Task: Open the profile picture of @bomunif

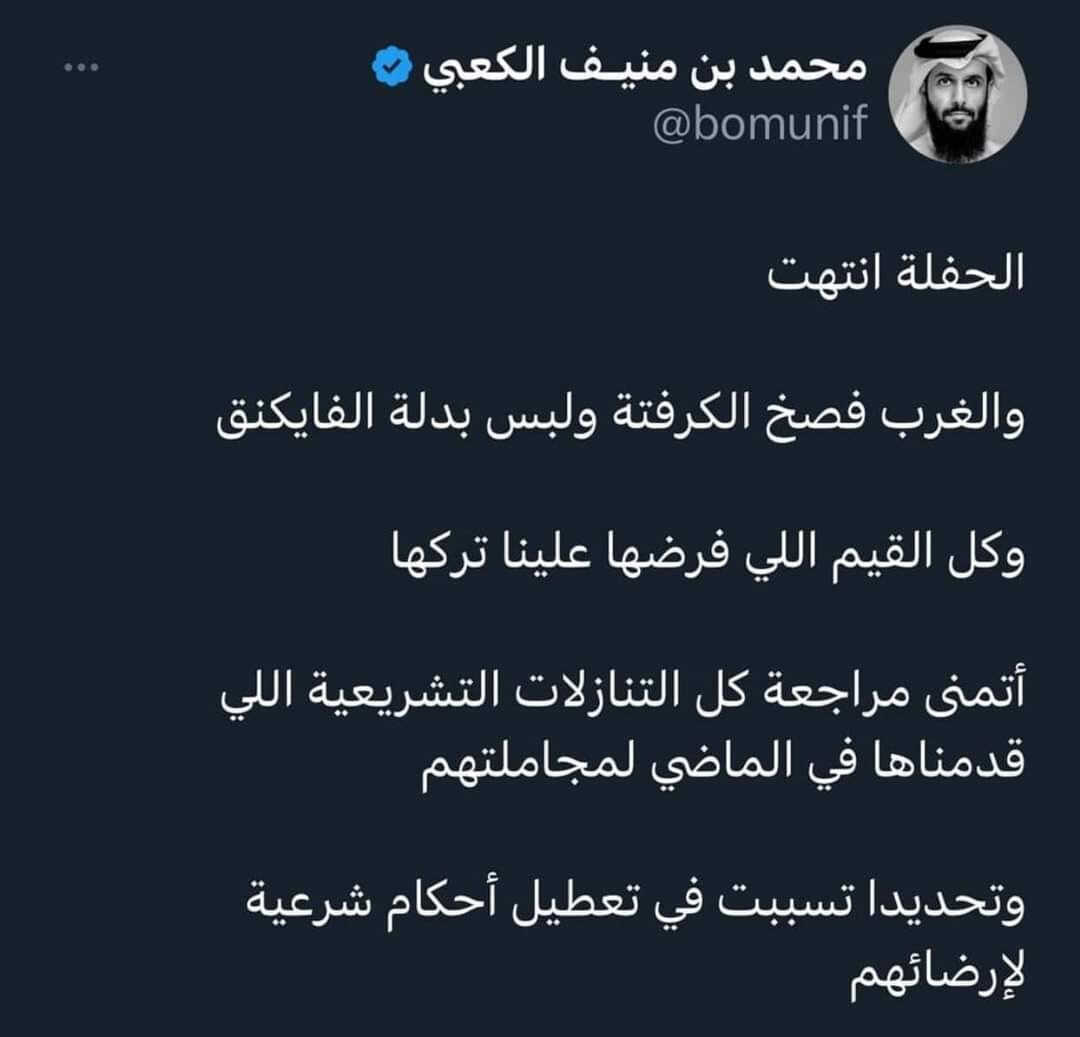Action: [x=957, y=95]
